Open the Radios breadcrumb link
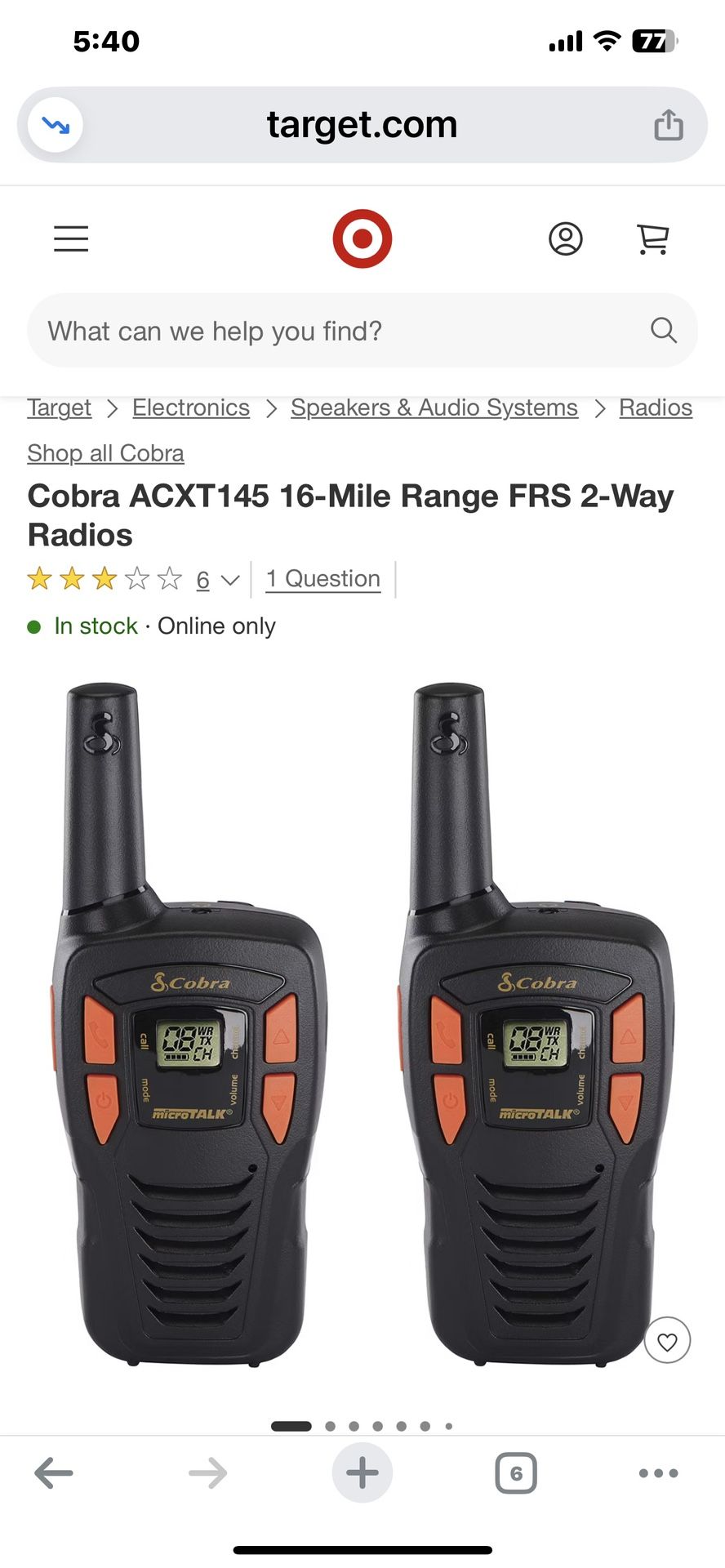 click(x=656, y=408)
